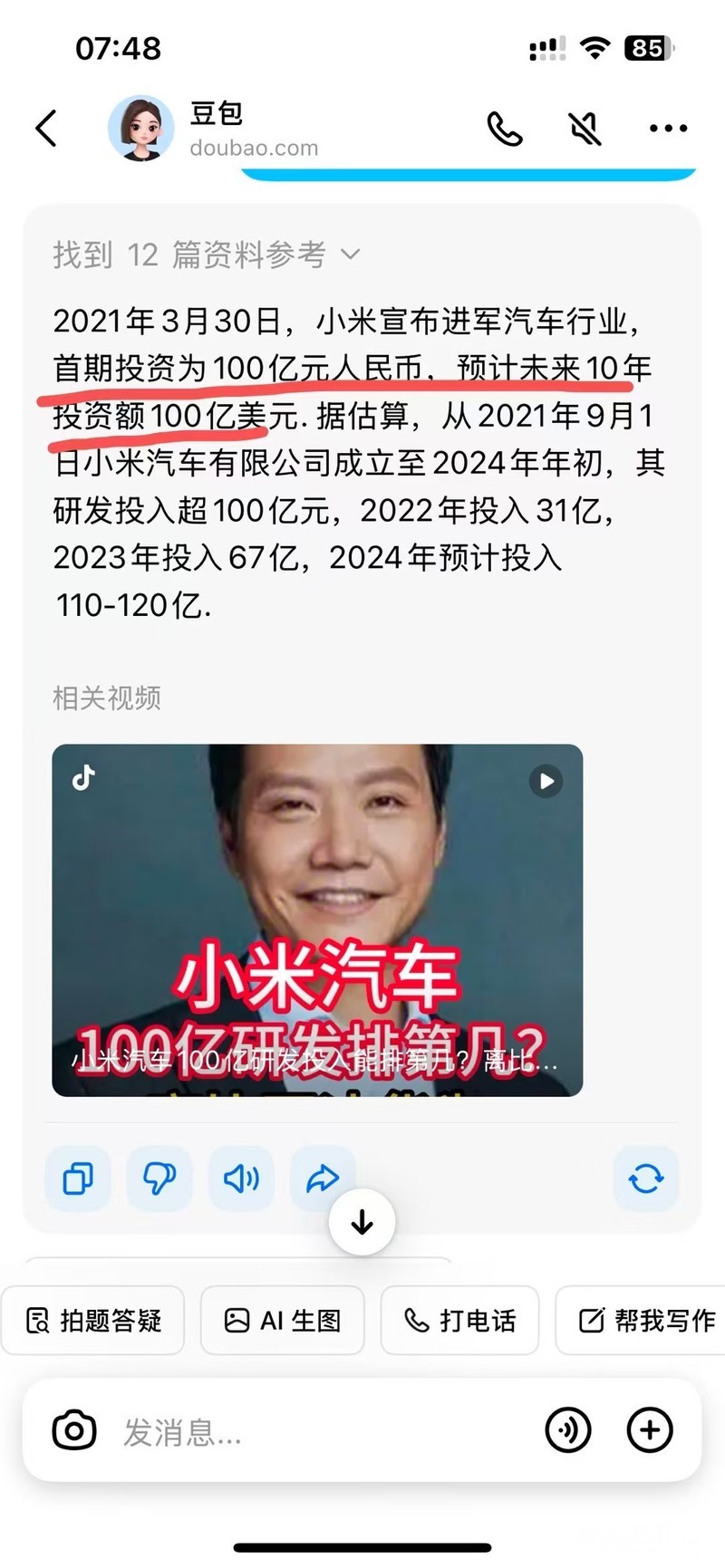This screenshot has height=1568, width=725.
Task: Switch to voice input
Action: click(x=568, y=1431)
